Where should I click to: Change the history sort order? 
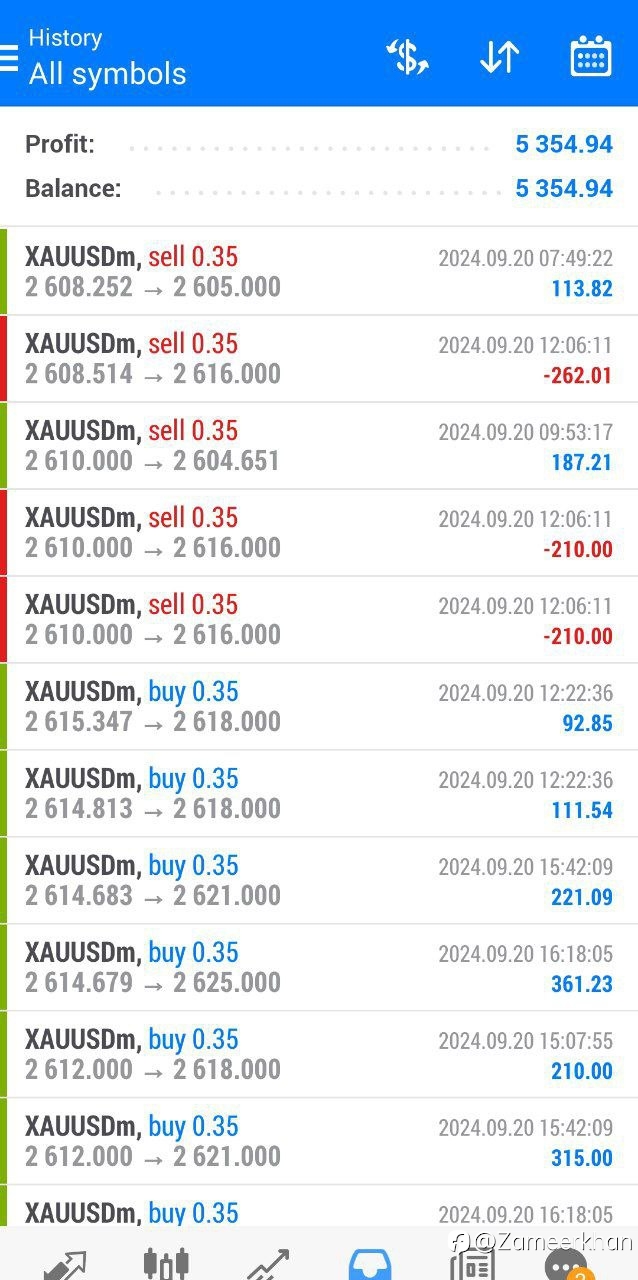(x=499, y=57)
